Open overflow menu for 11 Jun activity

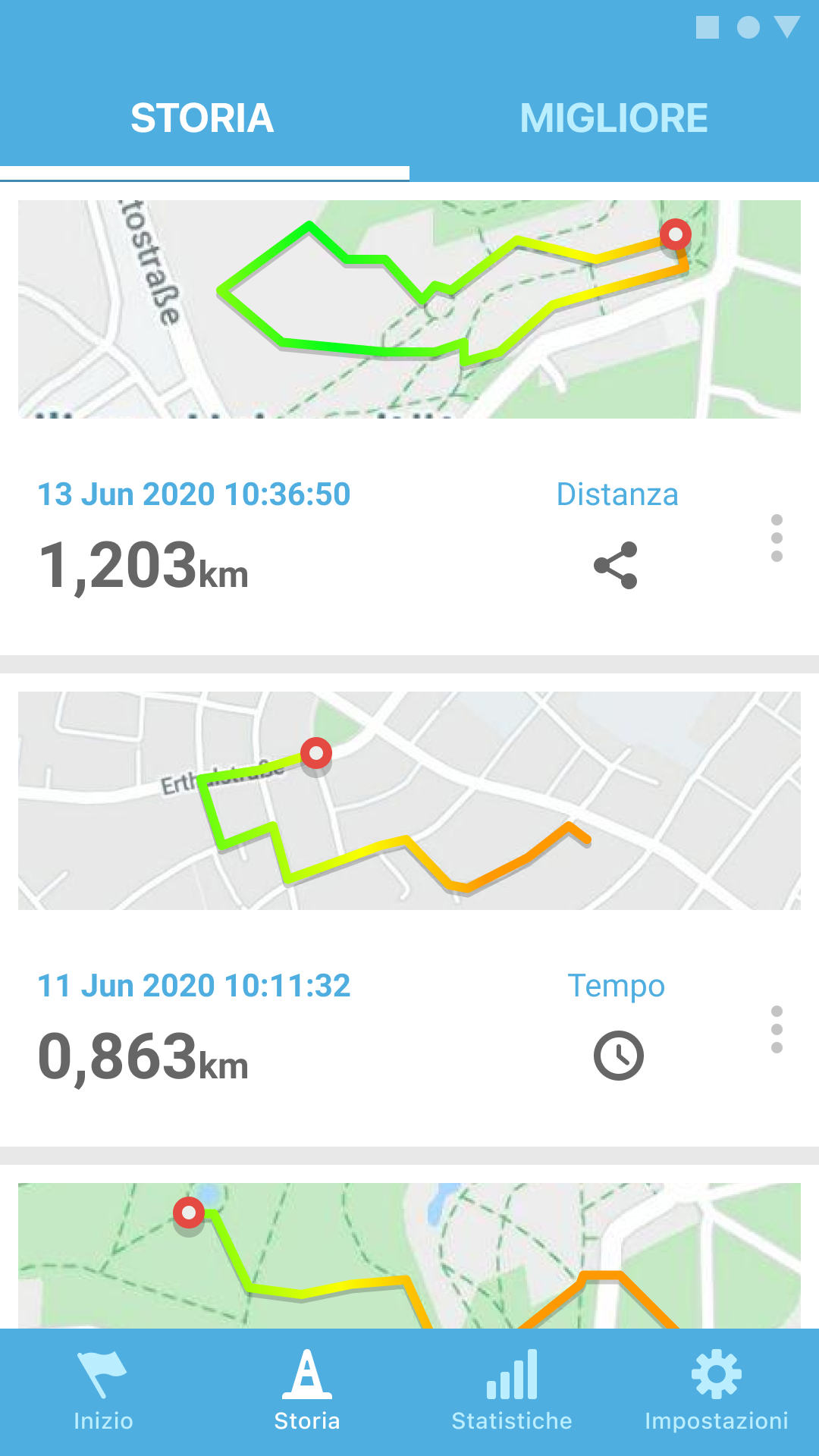777,1030
